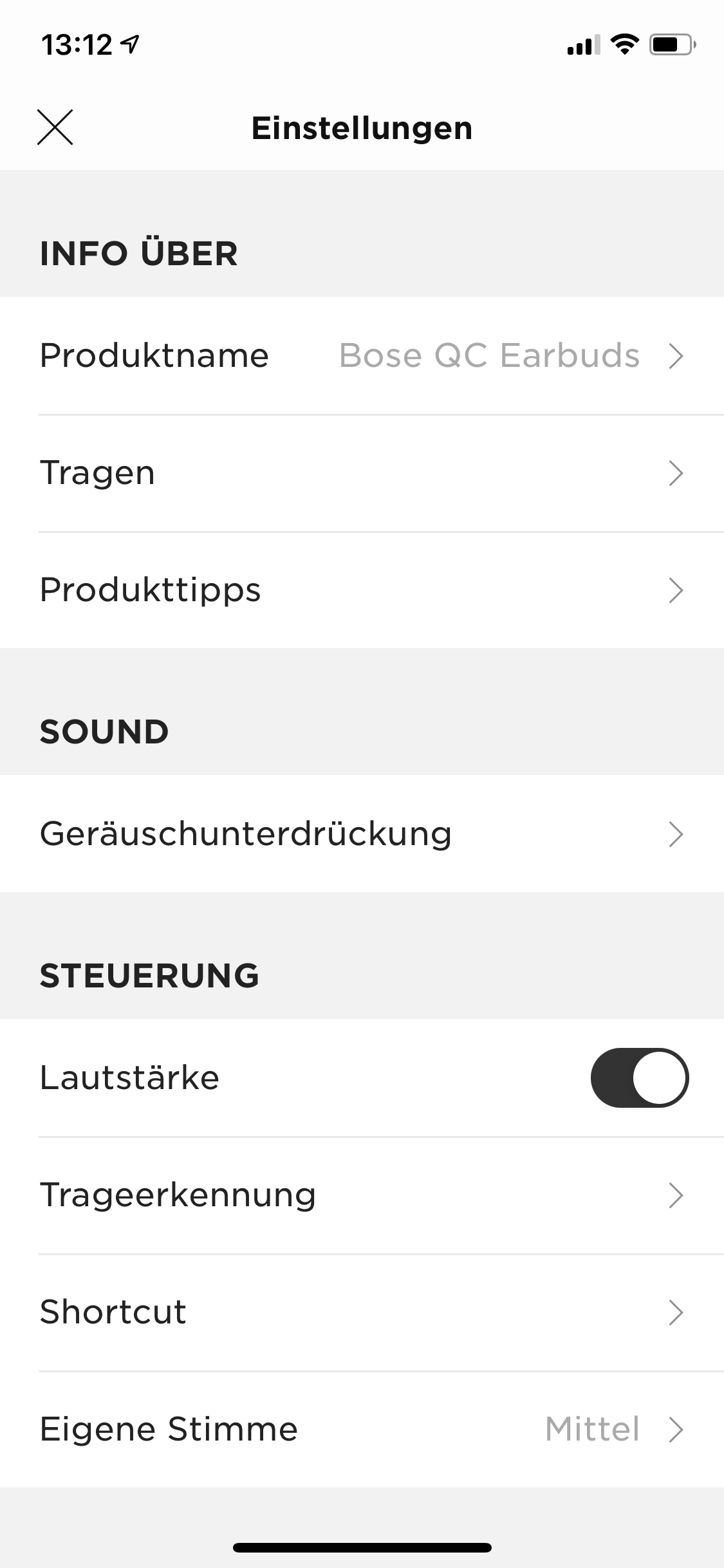Viewport: 724px width, 1568px height.
Task: Toggle the Lautstärke switch off
Action: click(639, 1078)
